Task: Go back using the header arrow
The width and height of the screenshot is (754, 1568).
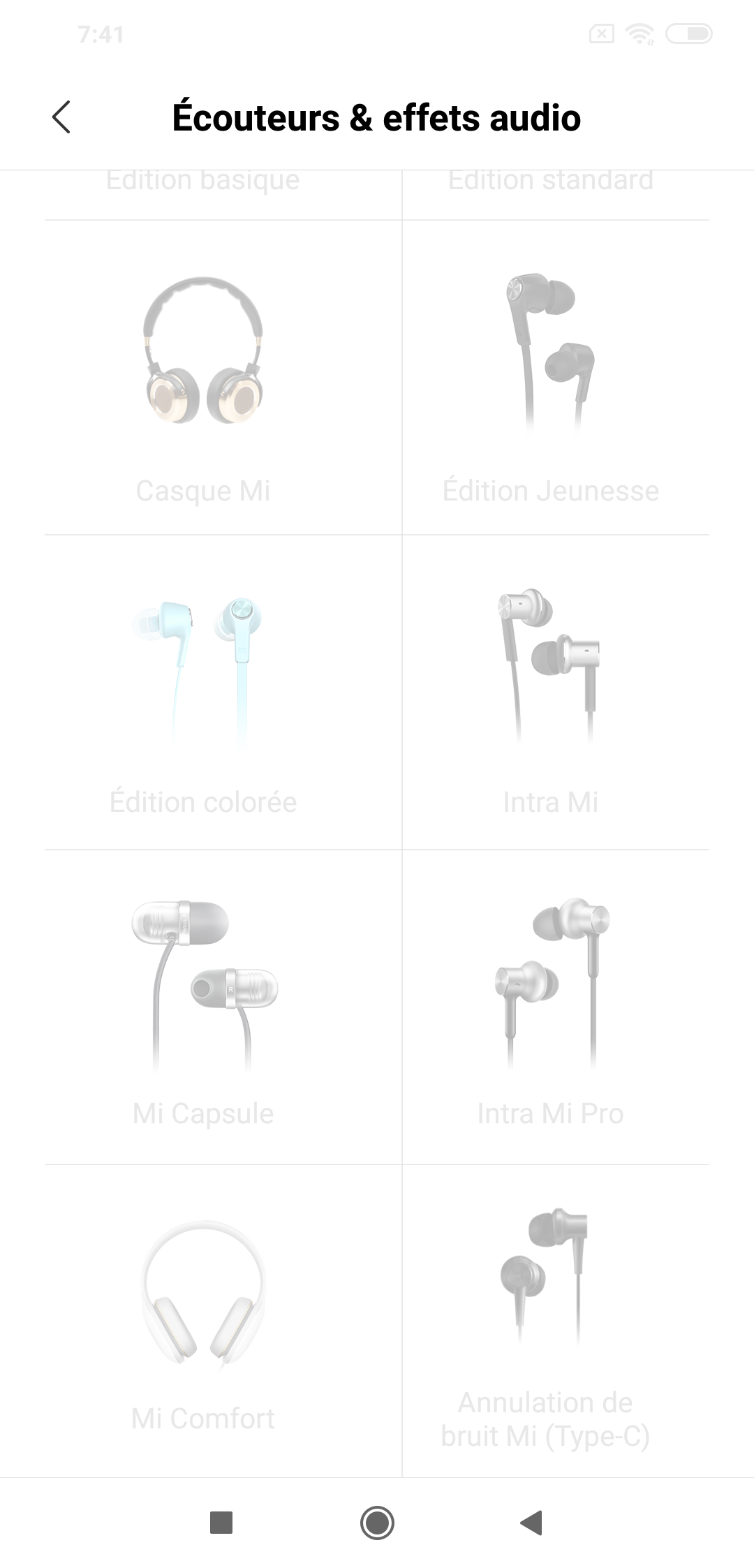Action: coord(61,117)
